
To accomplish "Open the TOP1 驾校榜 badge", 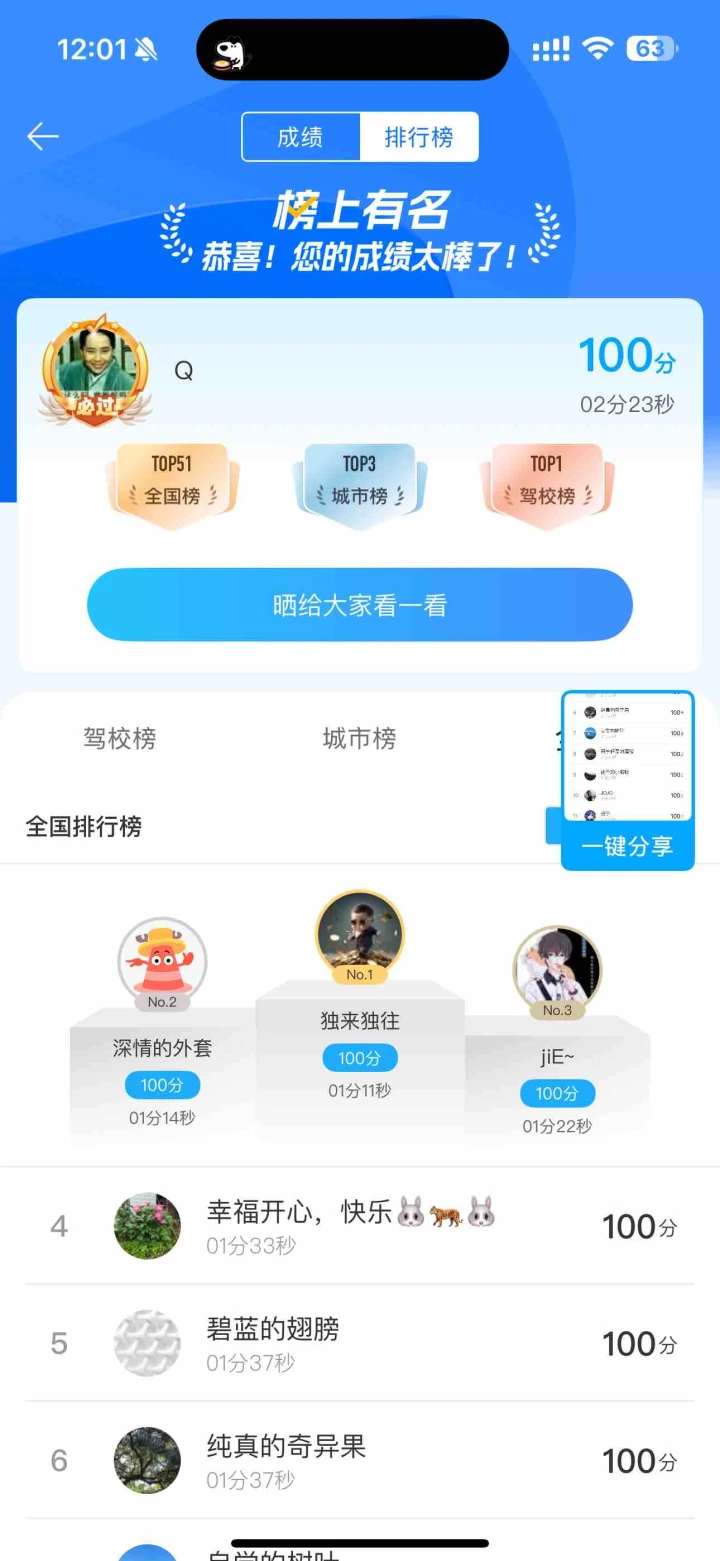I will pos(546,483).
